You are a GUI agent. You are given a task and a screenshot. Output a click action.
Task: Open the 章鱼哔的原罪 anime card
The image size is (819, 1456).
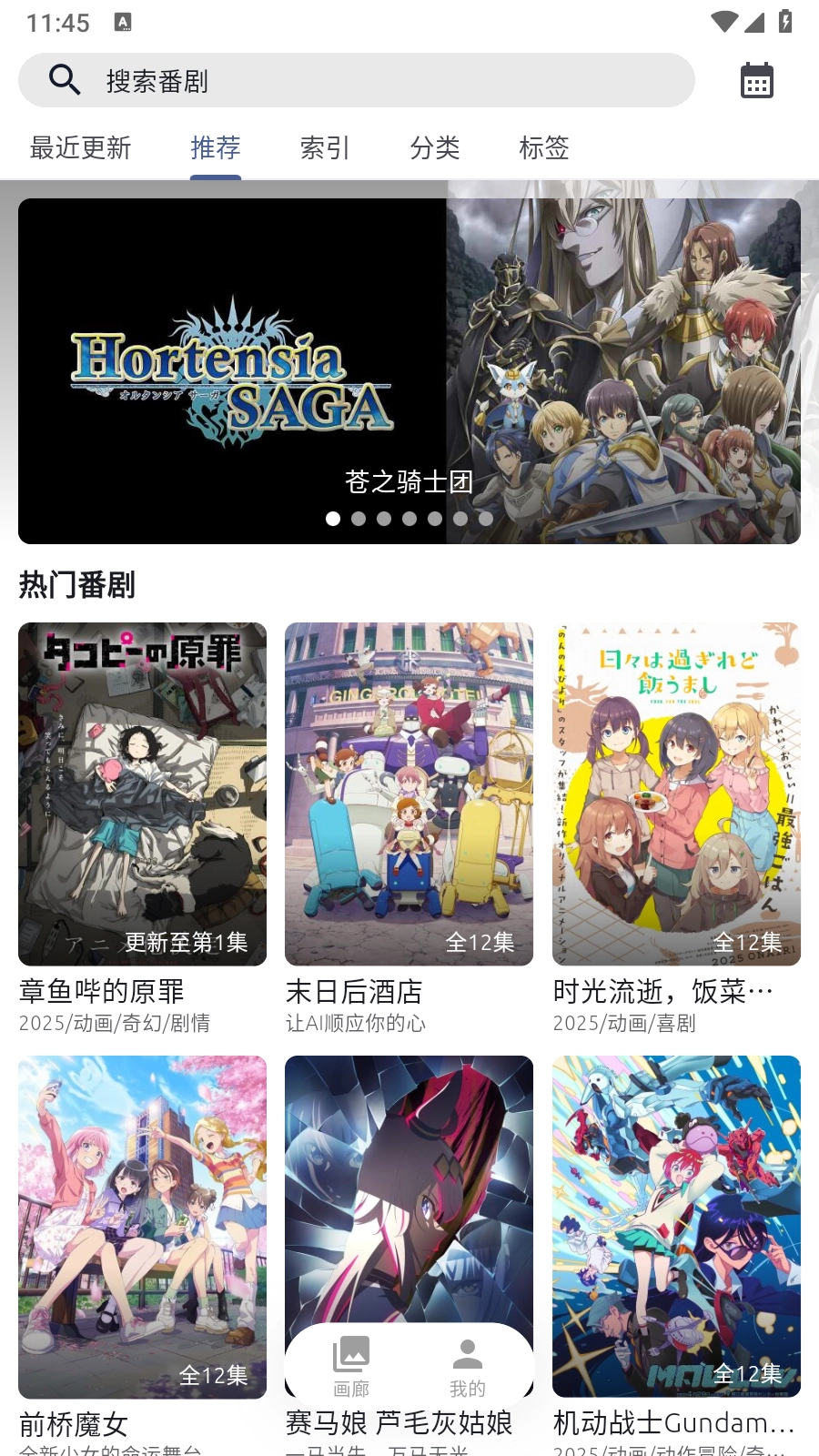pyautogui.click(x=142, y=794)
